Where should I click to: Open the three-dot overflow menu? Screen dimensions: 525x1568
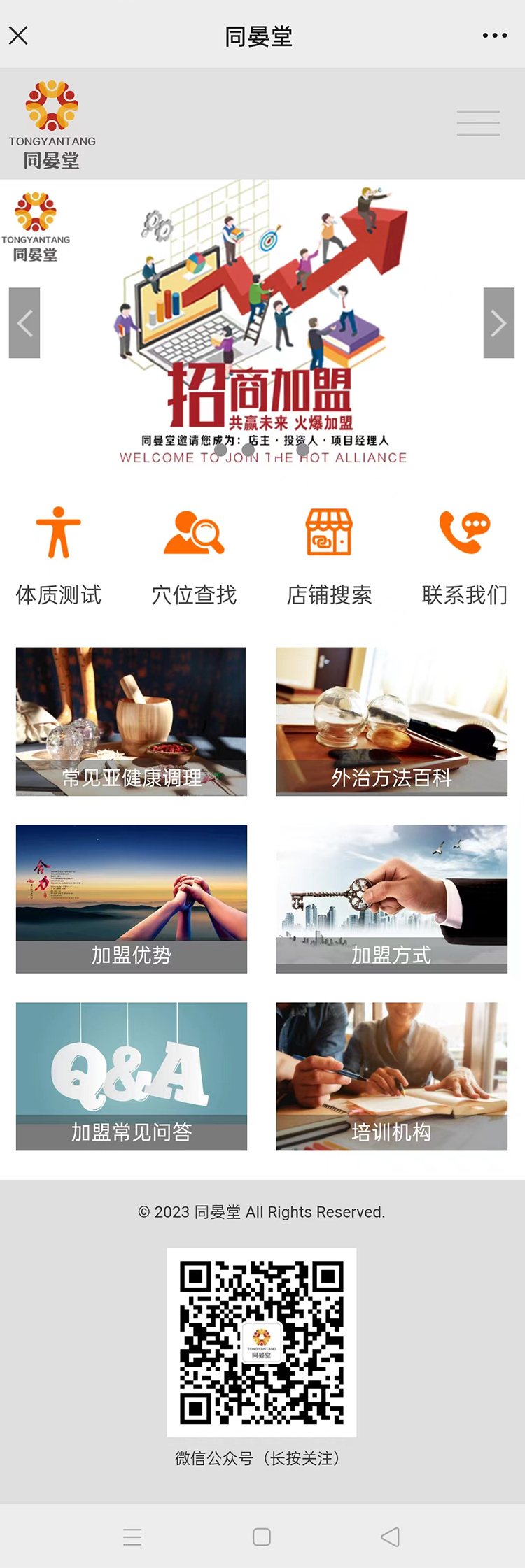[494, 36]
